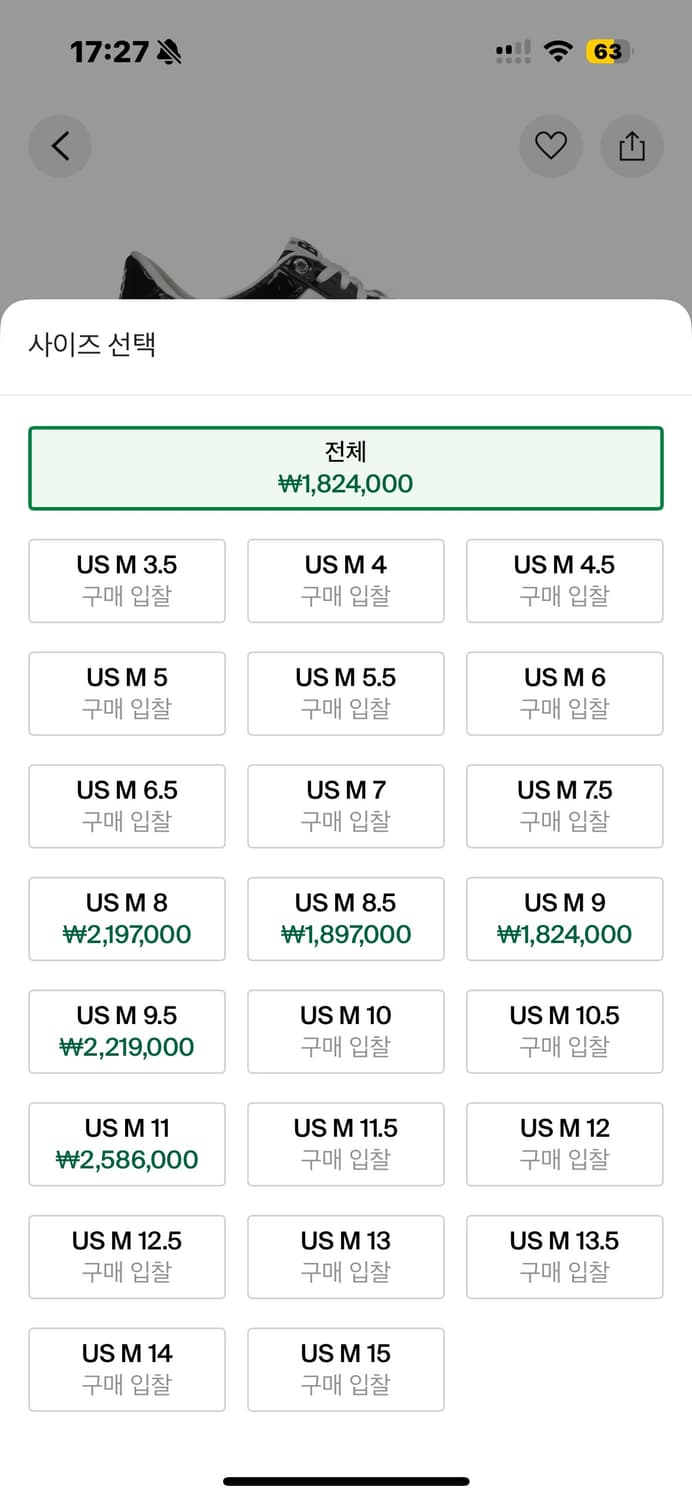Select US M 11 at ₩2,586,000

pyautogui.click(x=127, y=1144)
